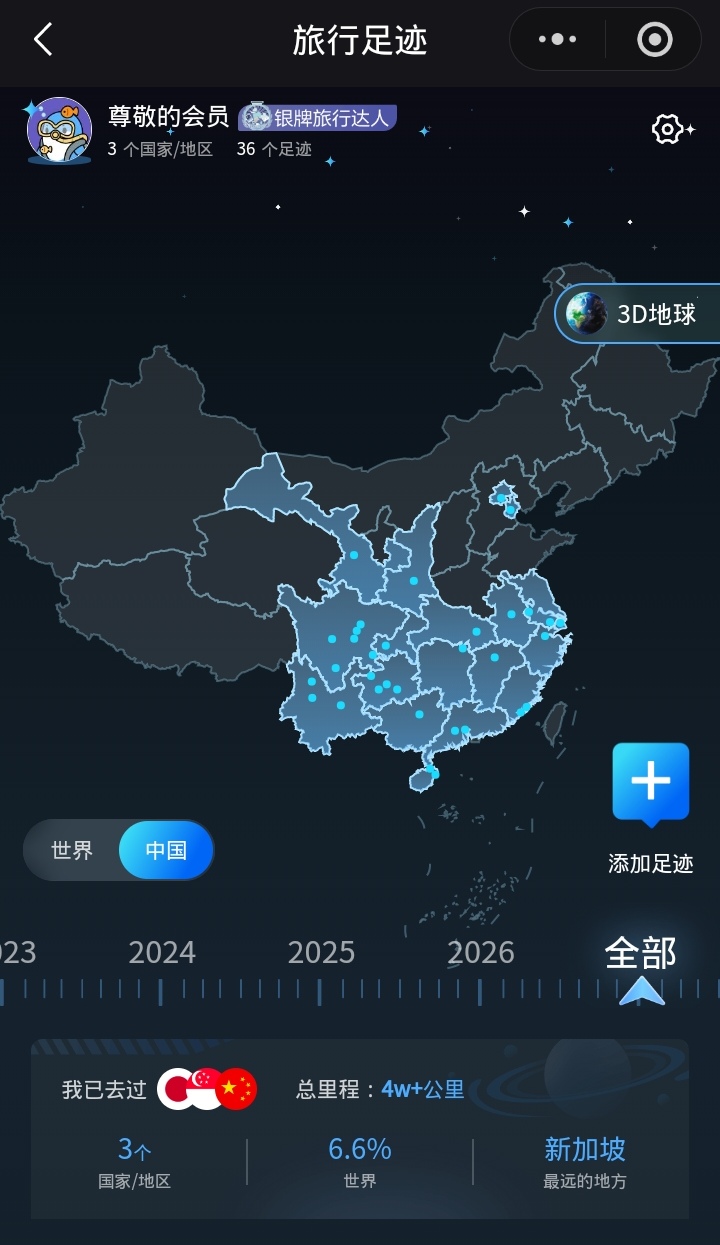Select year 2026 on the timeline
Screen dimensions: 720x1245
point(481,953)
